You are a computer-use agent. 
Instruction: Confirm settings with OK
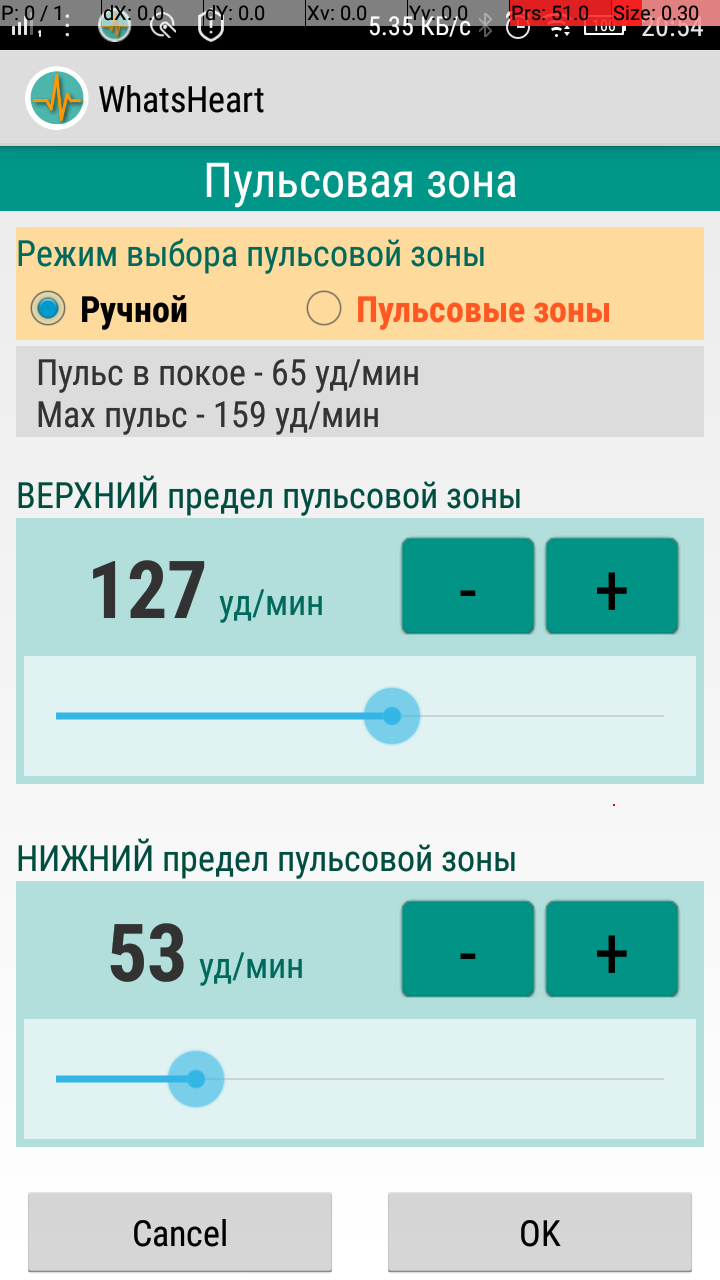tap(540, 1232)
